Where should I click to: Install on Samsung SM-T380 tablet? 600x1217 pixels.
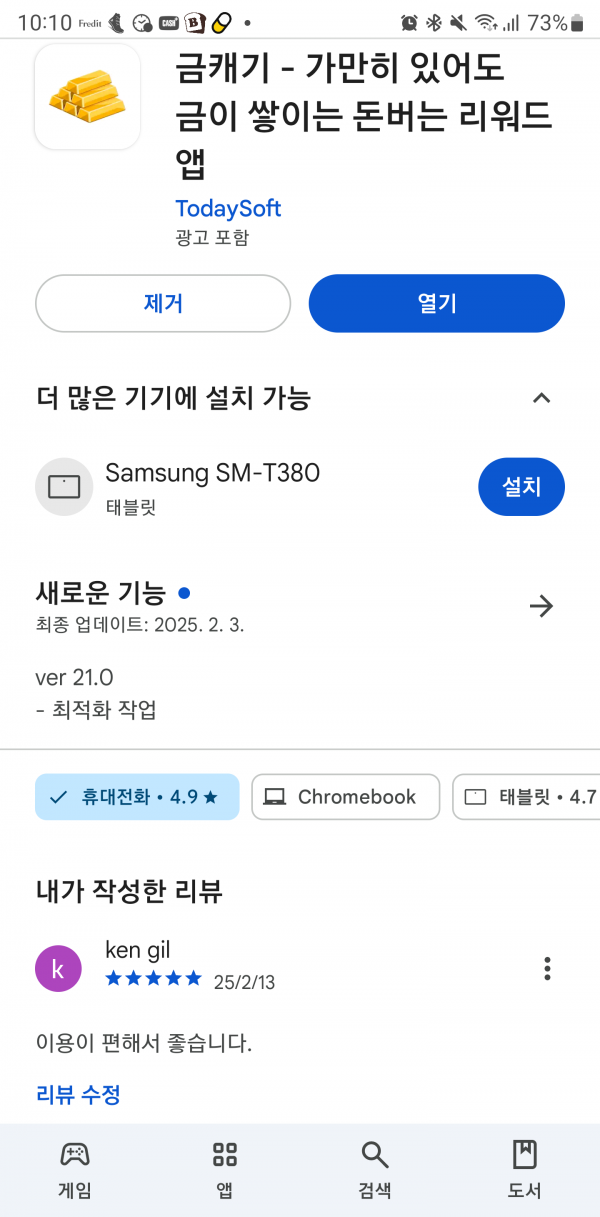pos(521,487)
